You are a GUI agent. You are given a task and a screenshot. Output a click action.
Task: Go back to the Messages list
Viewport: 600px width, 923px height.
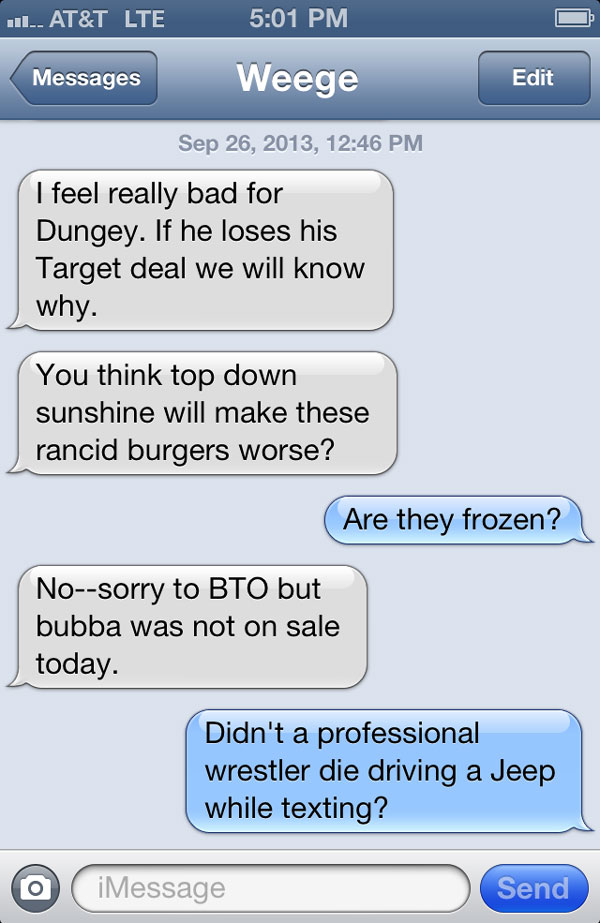tap(85, 78)
